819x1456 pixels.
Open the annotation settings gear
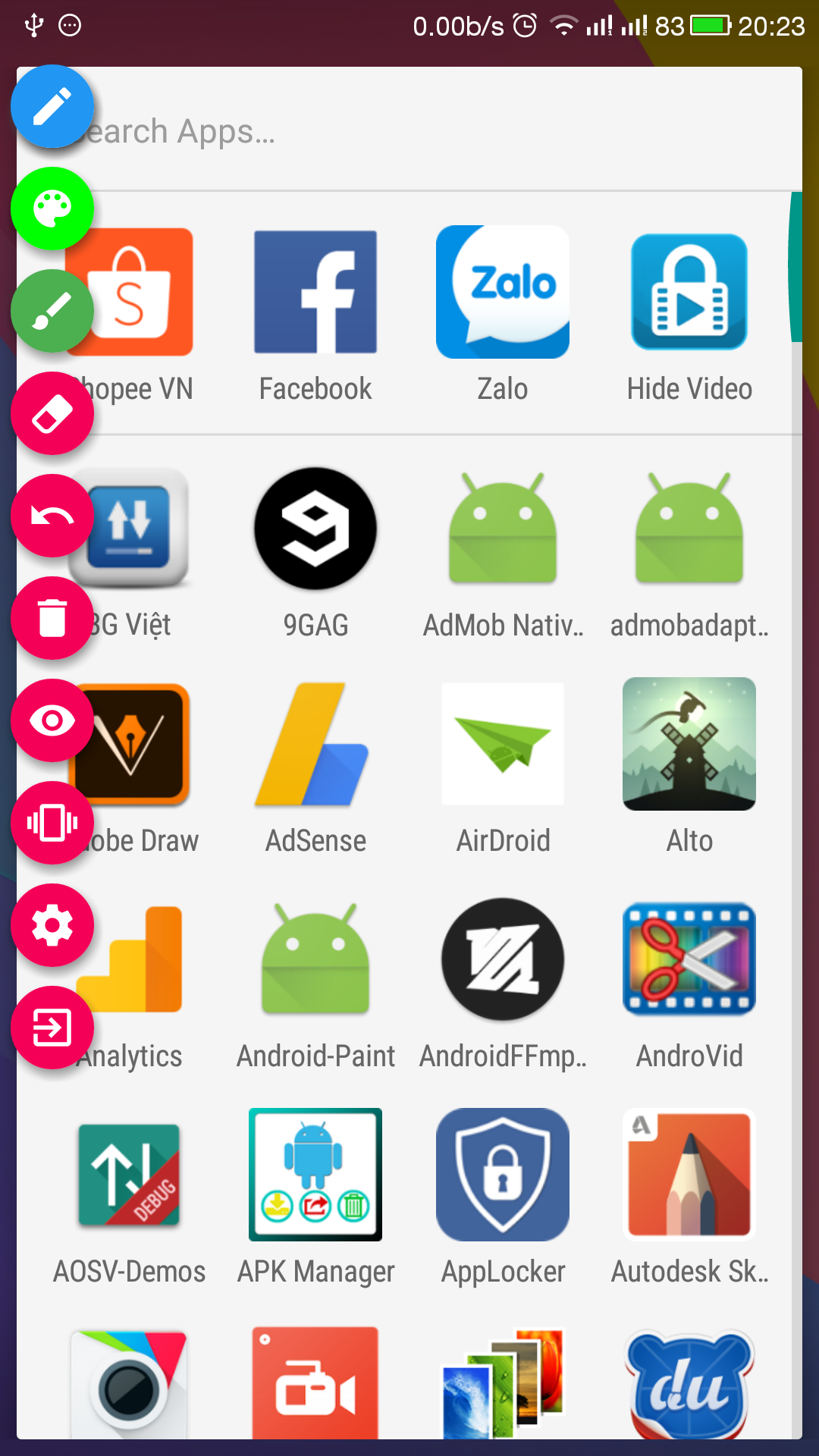click(x=52, y=925)
